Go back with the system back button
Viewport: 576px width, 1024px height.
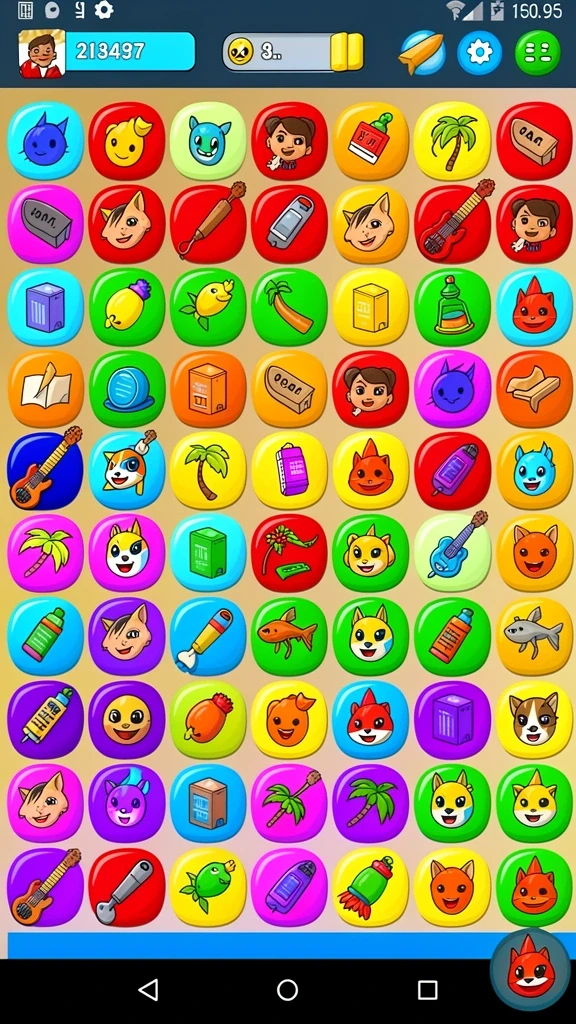pos(149,990)
